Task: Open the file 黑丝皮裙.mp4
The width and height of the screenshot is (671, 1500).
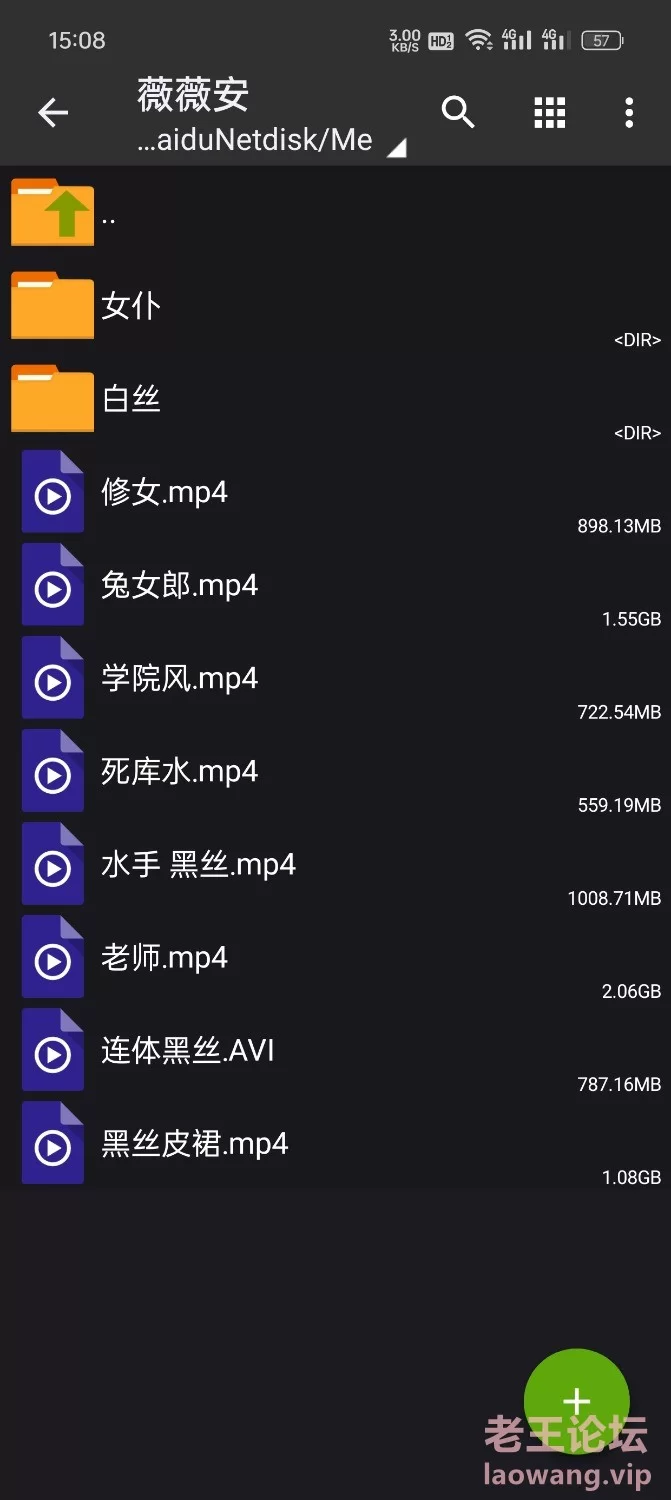Action: point(335,1143)
